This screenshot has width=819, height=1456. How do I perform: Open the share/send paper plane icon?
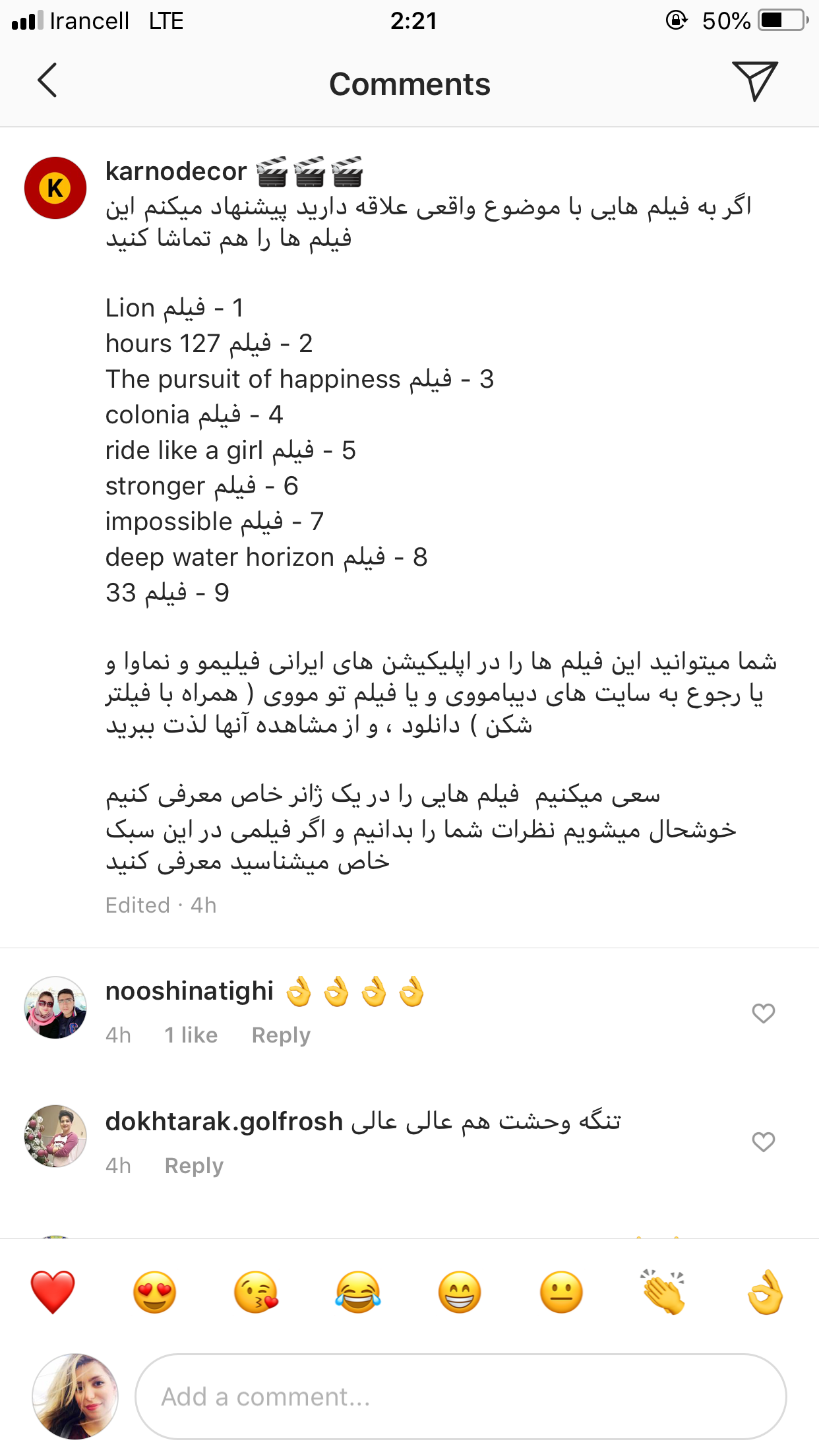click(x=754, y=81)
